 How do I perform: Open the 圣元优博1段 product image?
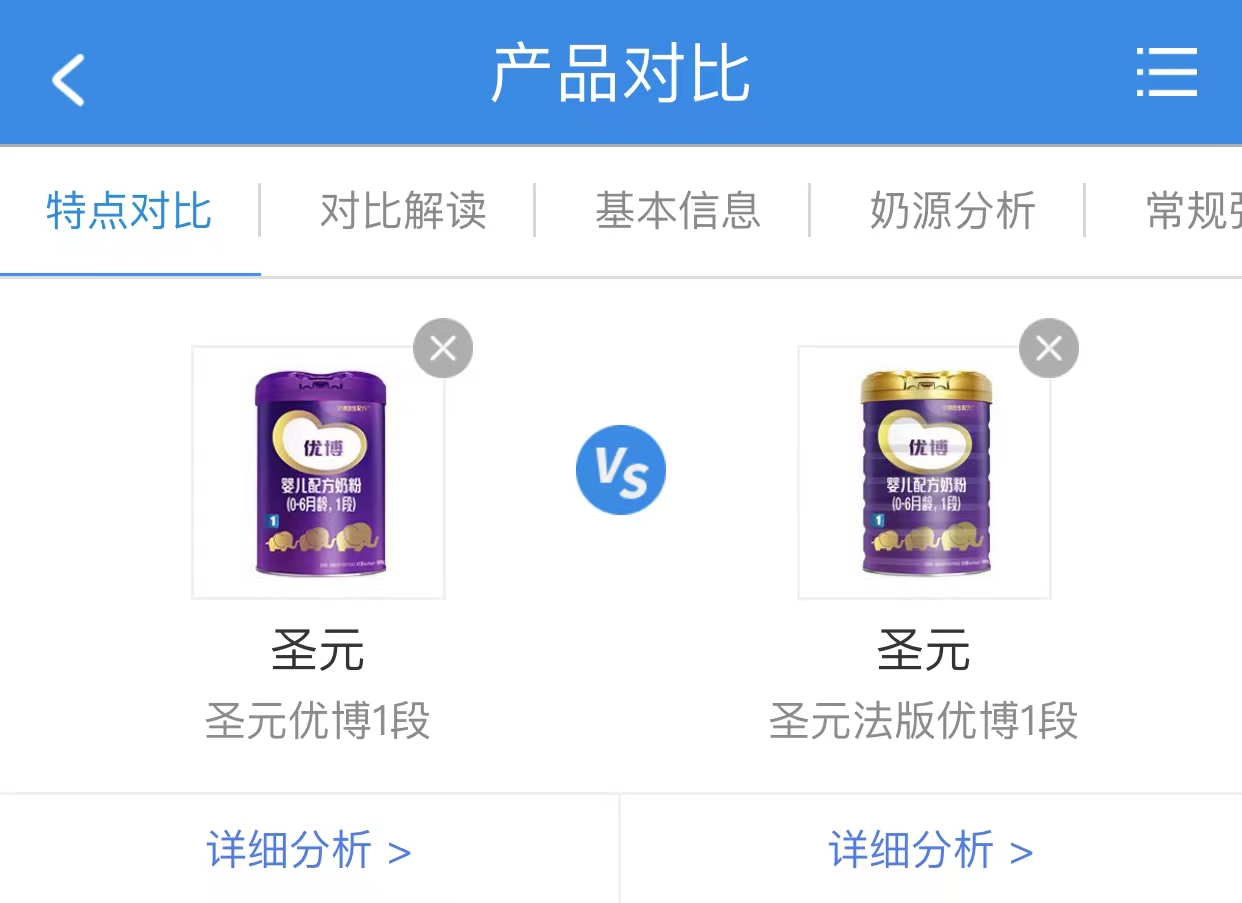318,472
